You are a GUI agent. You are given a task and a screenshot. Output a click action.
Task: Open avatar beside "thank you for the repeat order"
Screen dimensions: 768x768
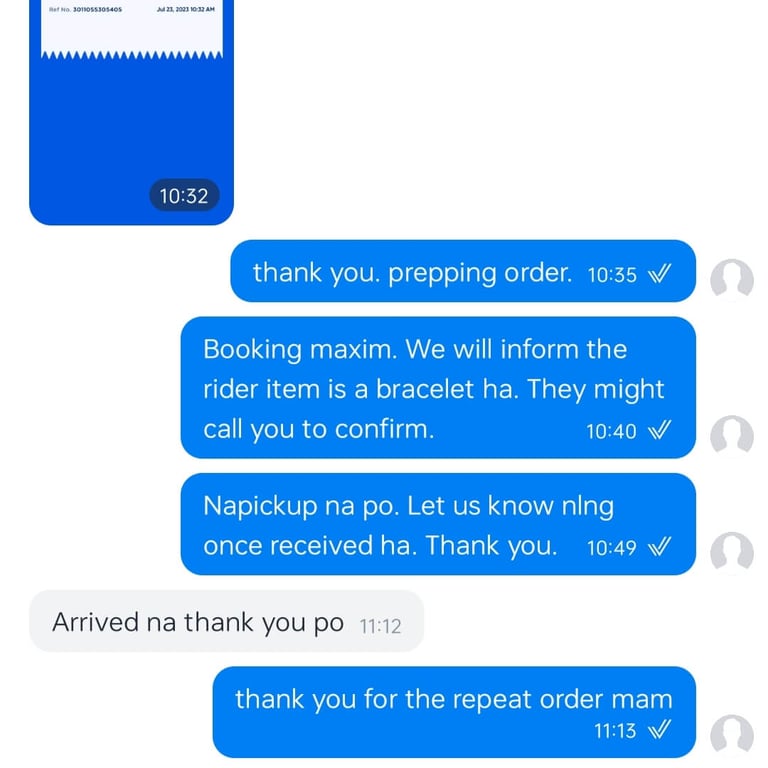click(732, 736)
